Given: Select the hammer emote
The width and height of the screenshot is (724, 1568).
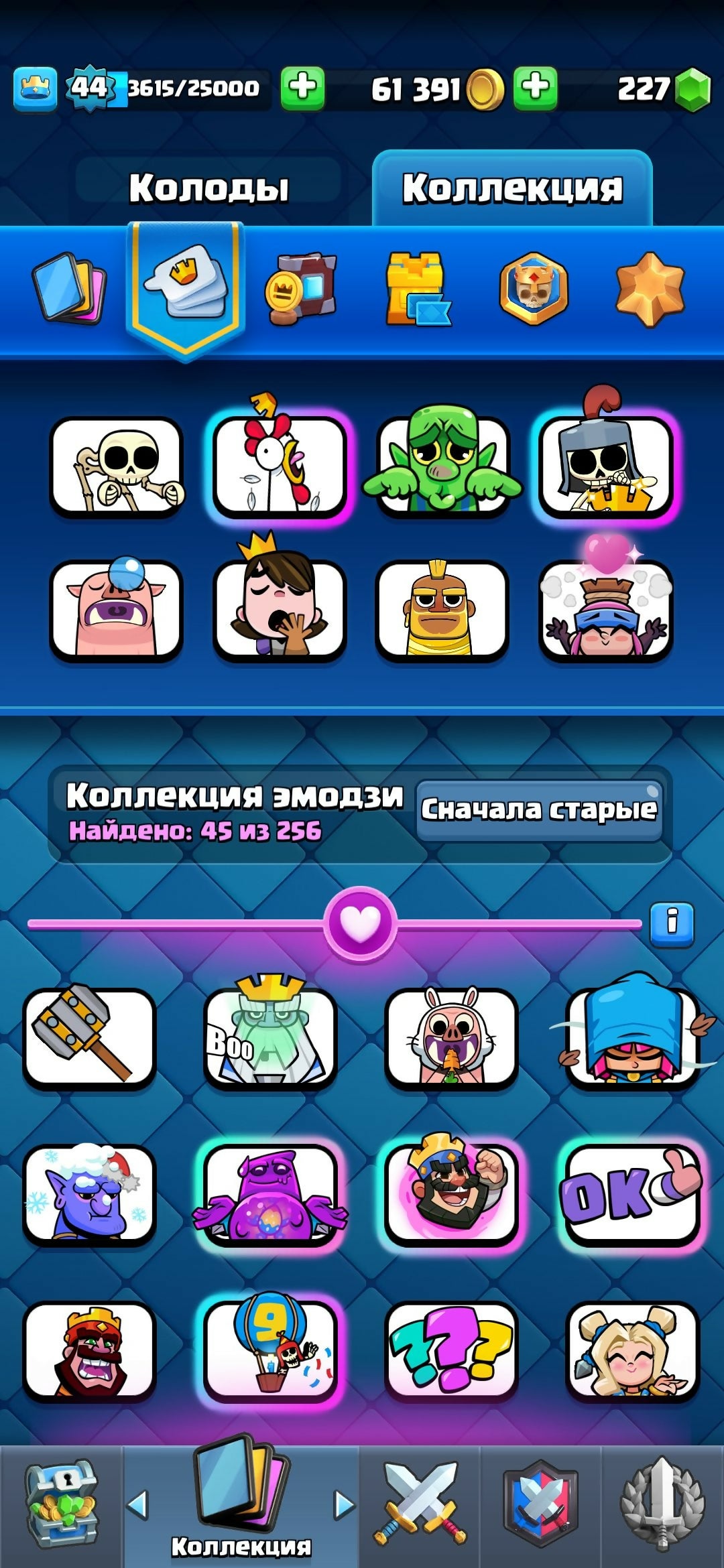Looking at the screenshot, I should pos(89,1037).
